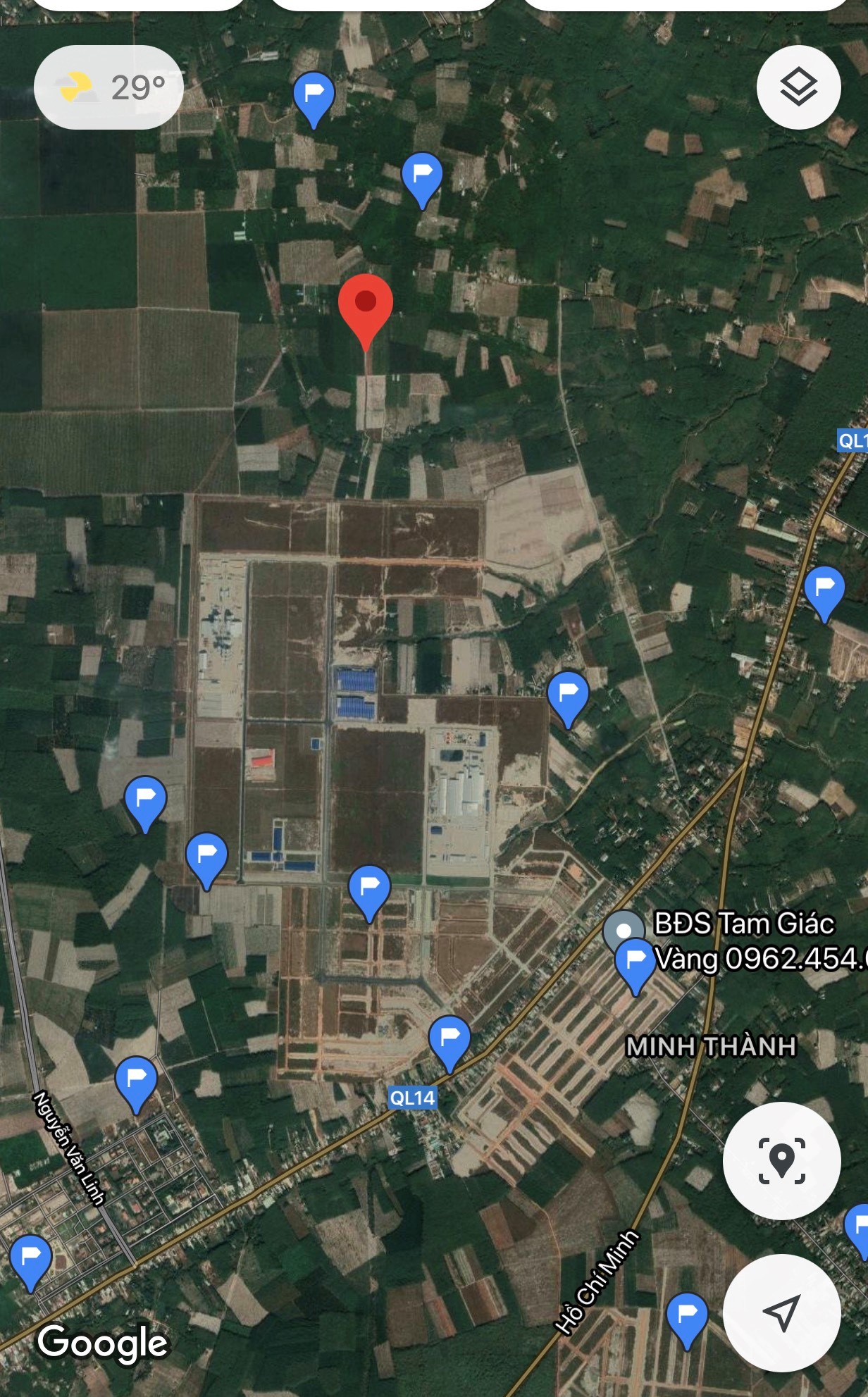Select the saved flag pin above QL14 label
868x1397 pixels.
pyautogui.click(x=449, y=1044)
